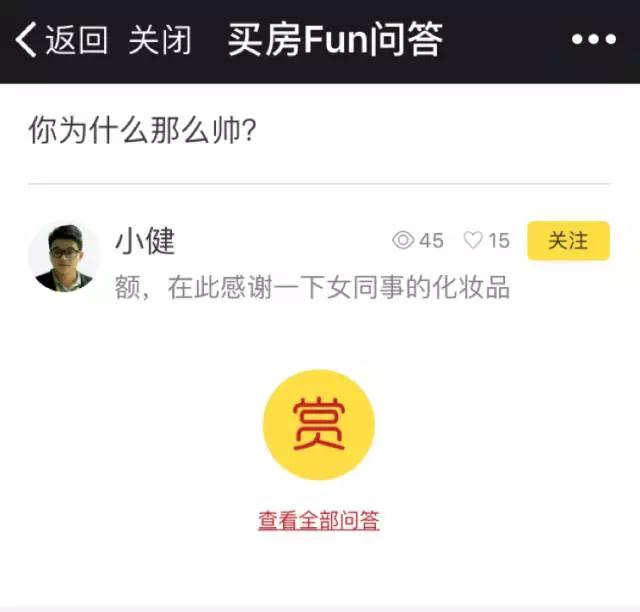
Task: Open 小健's profile avatar
Action: point(64,257)
